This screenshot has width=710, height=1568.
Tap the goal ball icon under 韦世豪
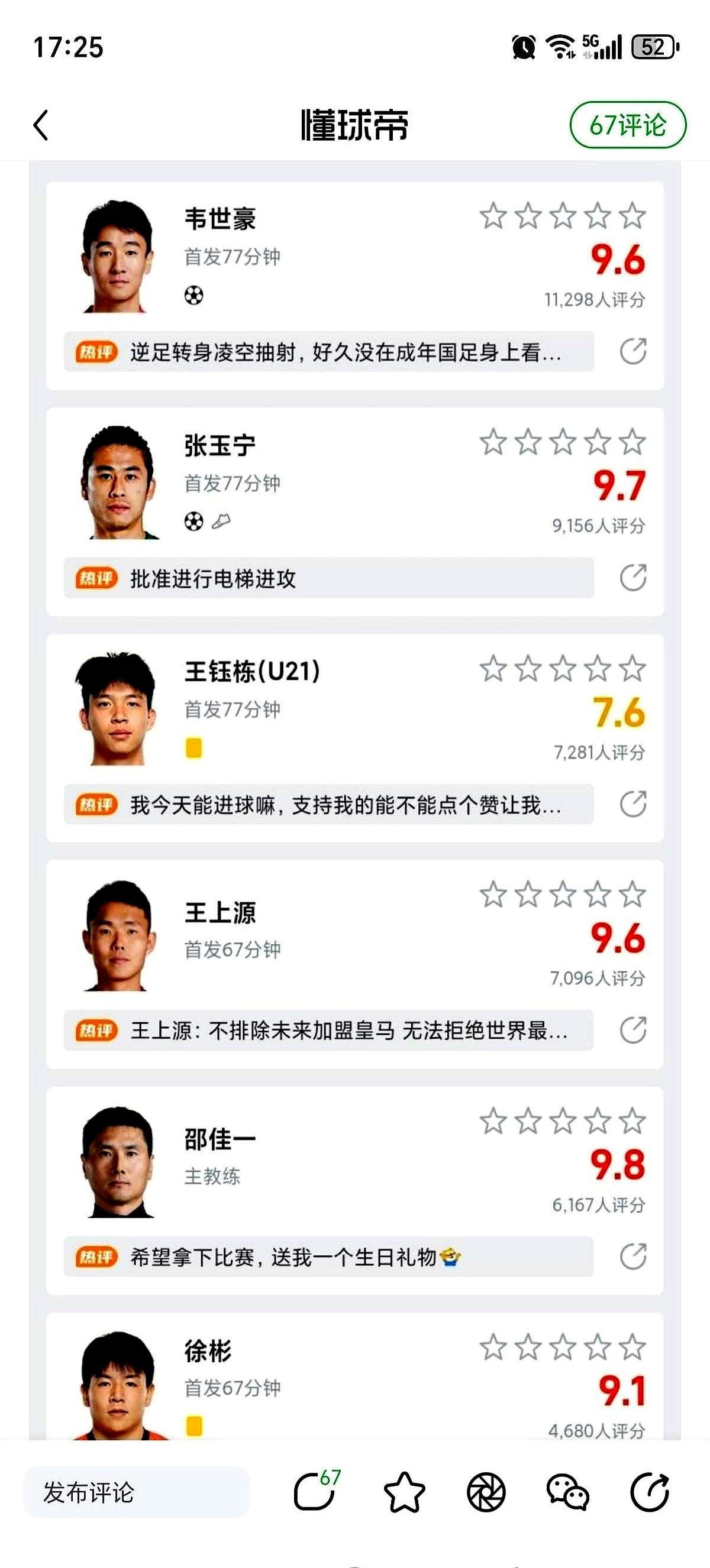[x=194, y=294]
